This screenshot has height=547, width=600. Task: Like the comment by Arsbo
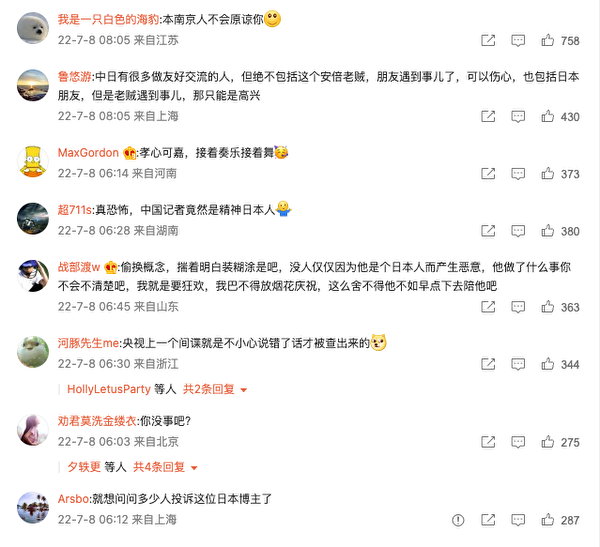pos(547,520)
